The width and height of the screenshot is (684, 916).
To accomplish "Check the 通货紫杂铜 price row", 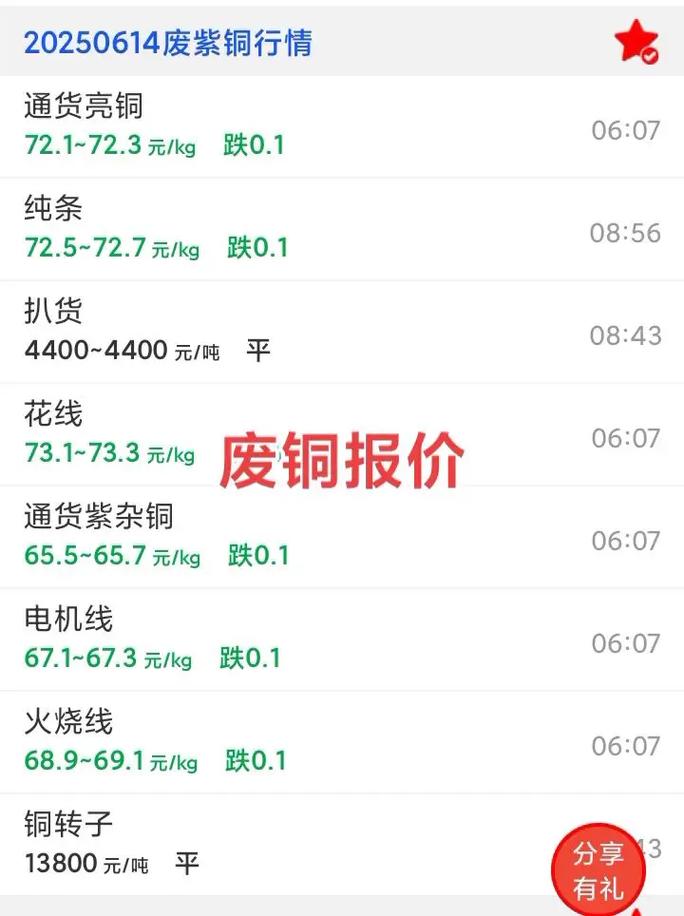I will click(300, 537).
